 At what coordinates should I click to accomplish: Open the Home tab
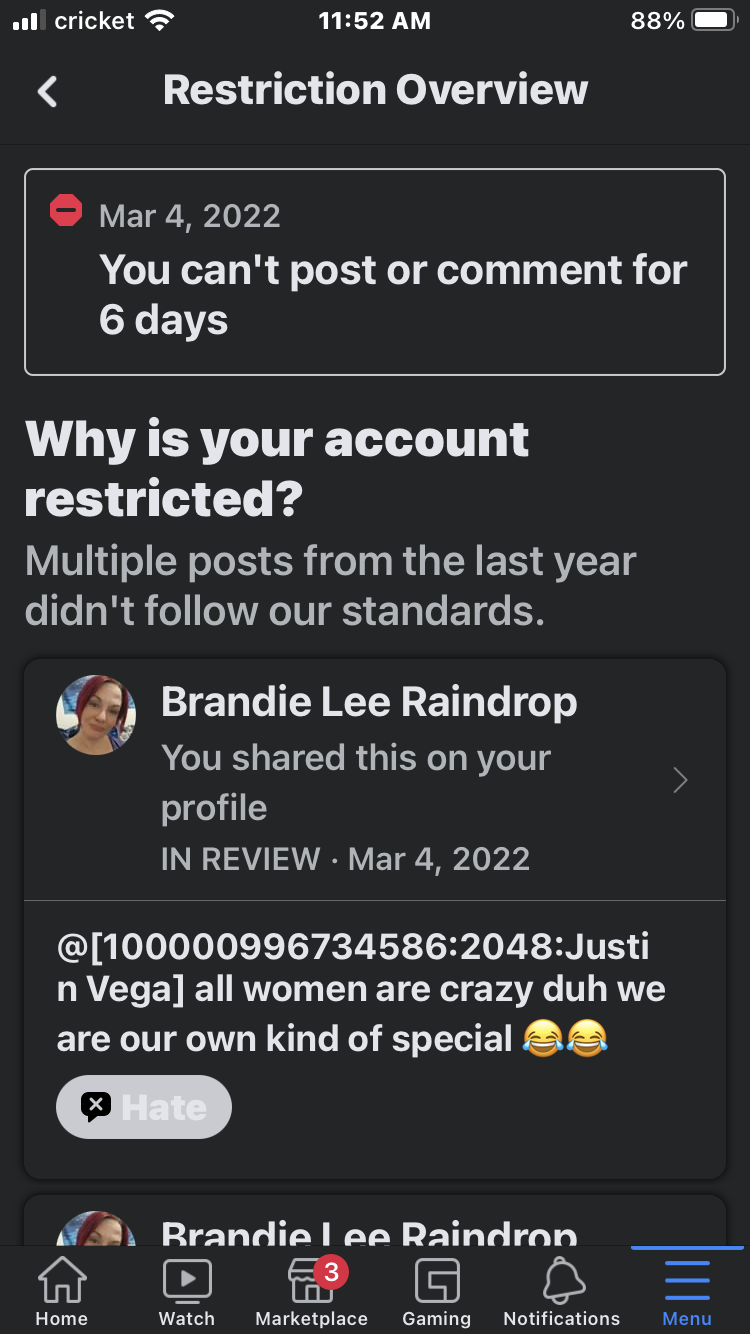[61, 1292]
